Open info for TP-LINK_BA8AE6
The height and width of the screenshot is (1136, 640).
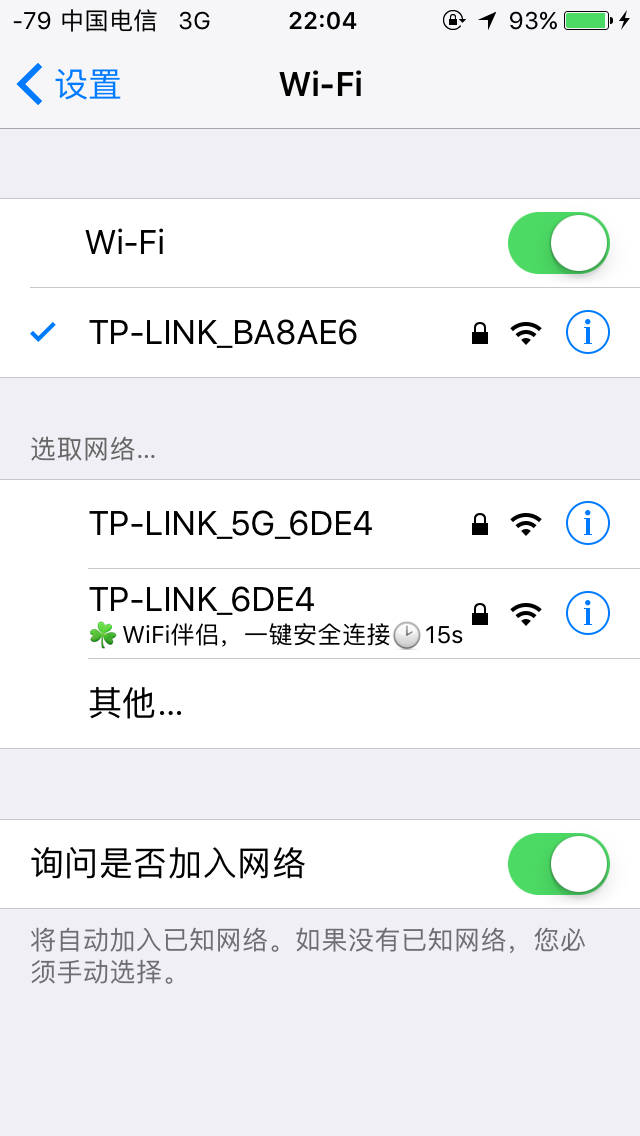tap(587, 332)
